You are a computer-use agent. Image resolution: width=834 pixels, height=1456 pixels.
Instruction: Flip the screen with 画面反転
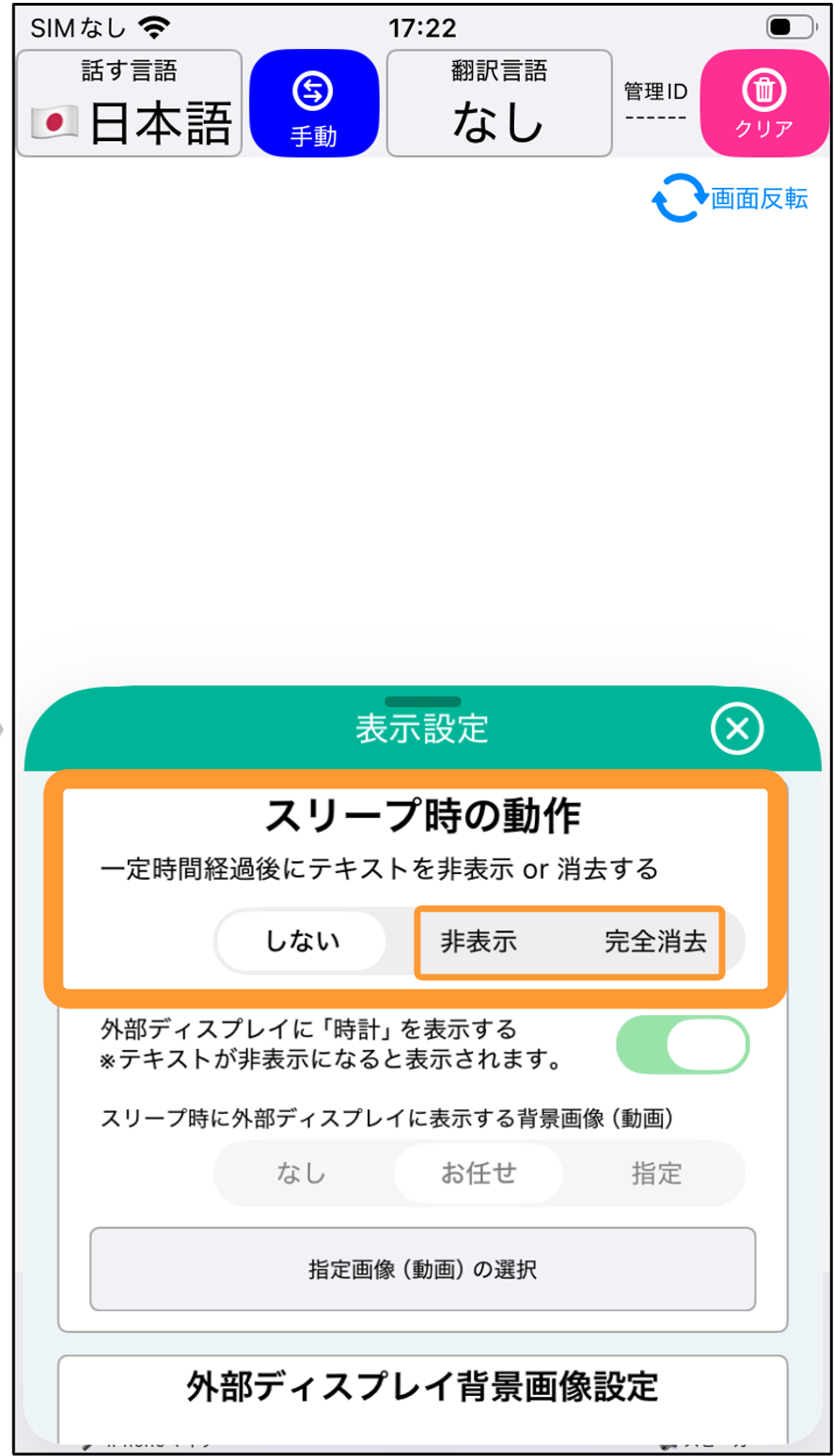point(731,198)
